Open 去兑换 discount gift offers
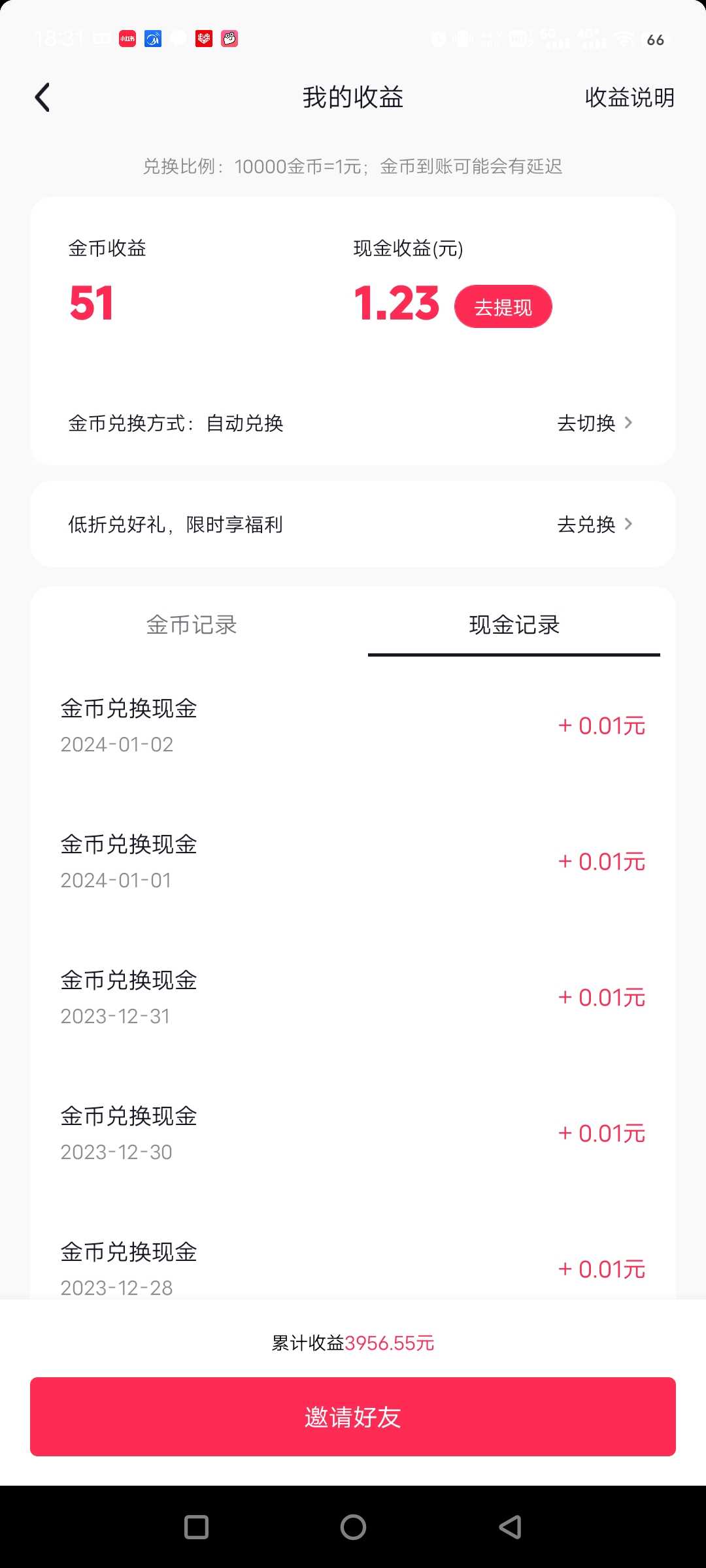The height and width of the screenshot is (1568, 706). (595, 524)
